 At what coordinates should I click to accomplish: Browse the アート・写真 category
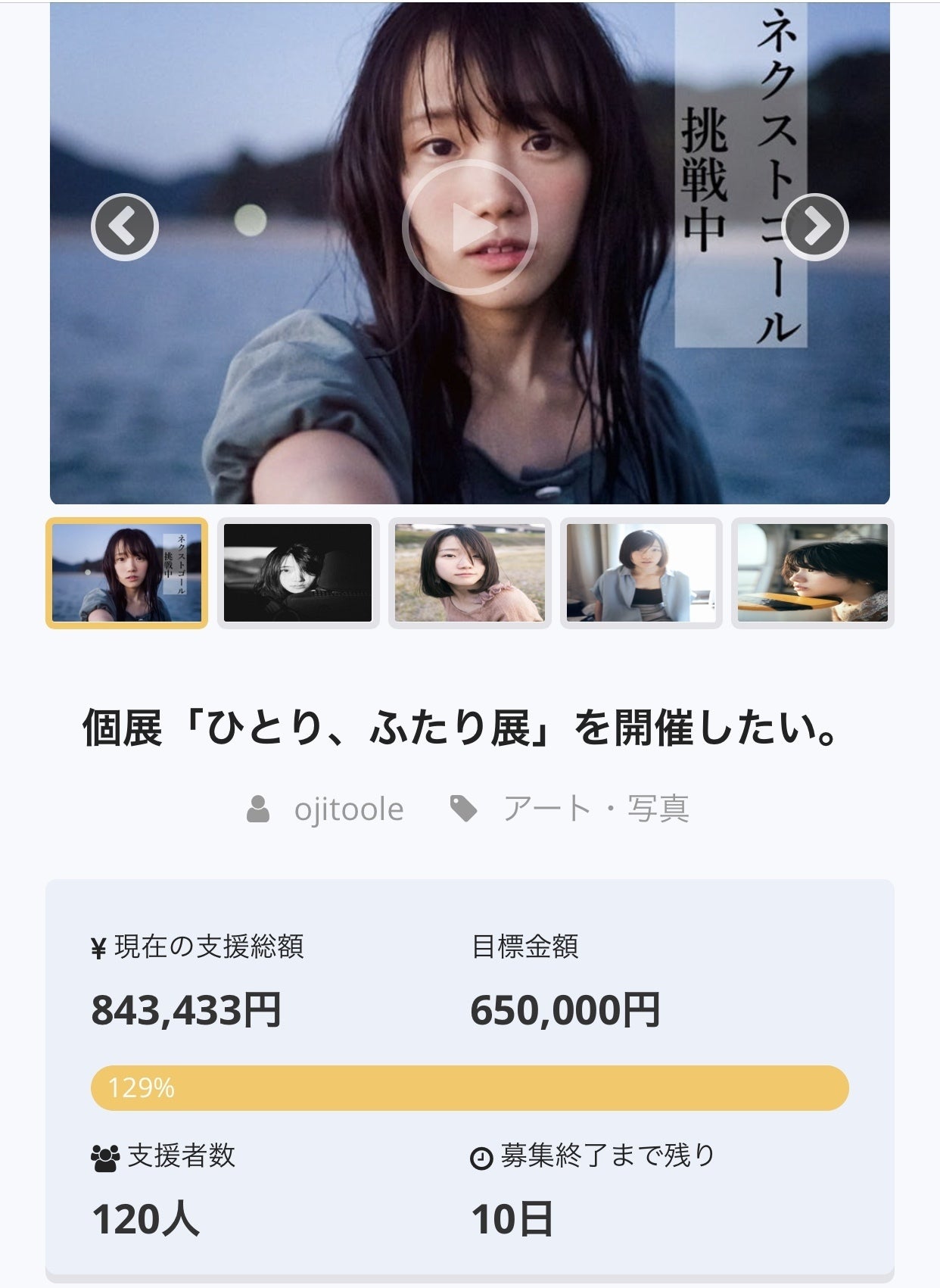pos(596,809)
